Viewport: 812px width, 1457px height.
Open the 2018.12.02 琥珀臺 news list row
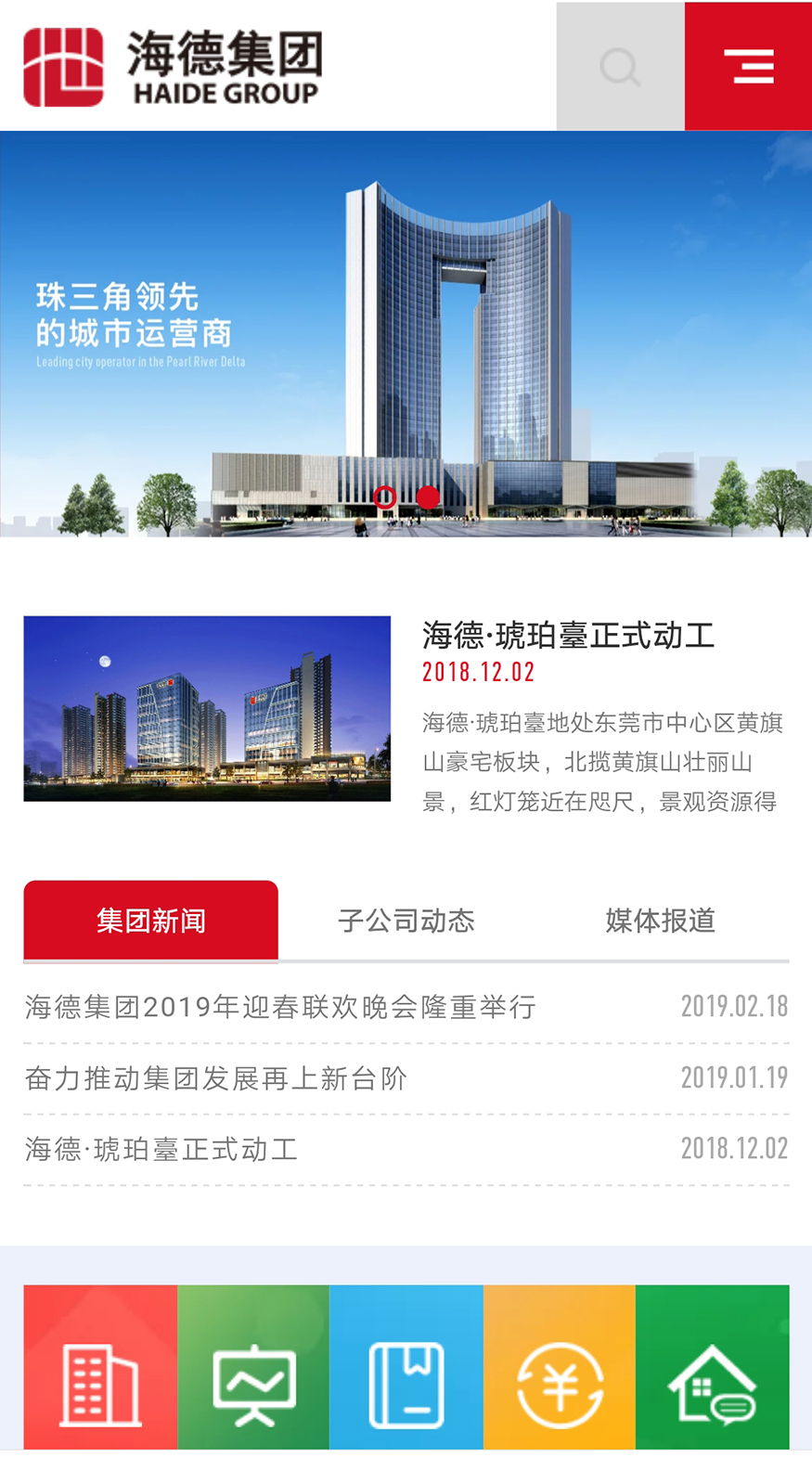pos(406,1150)
